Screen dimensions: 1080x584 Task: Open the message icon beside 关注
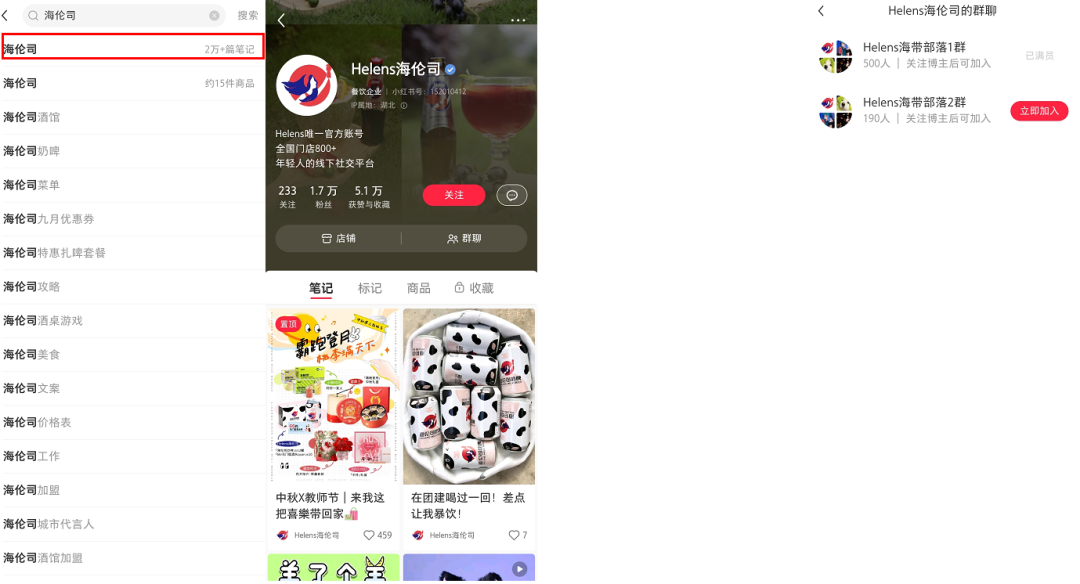click(x=511, y=195)
